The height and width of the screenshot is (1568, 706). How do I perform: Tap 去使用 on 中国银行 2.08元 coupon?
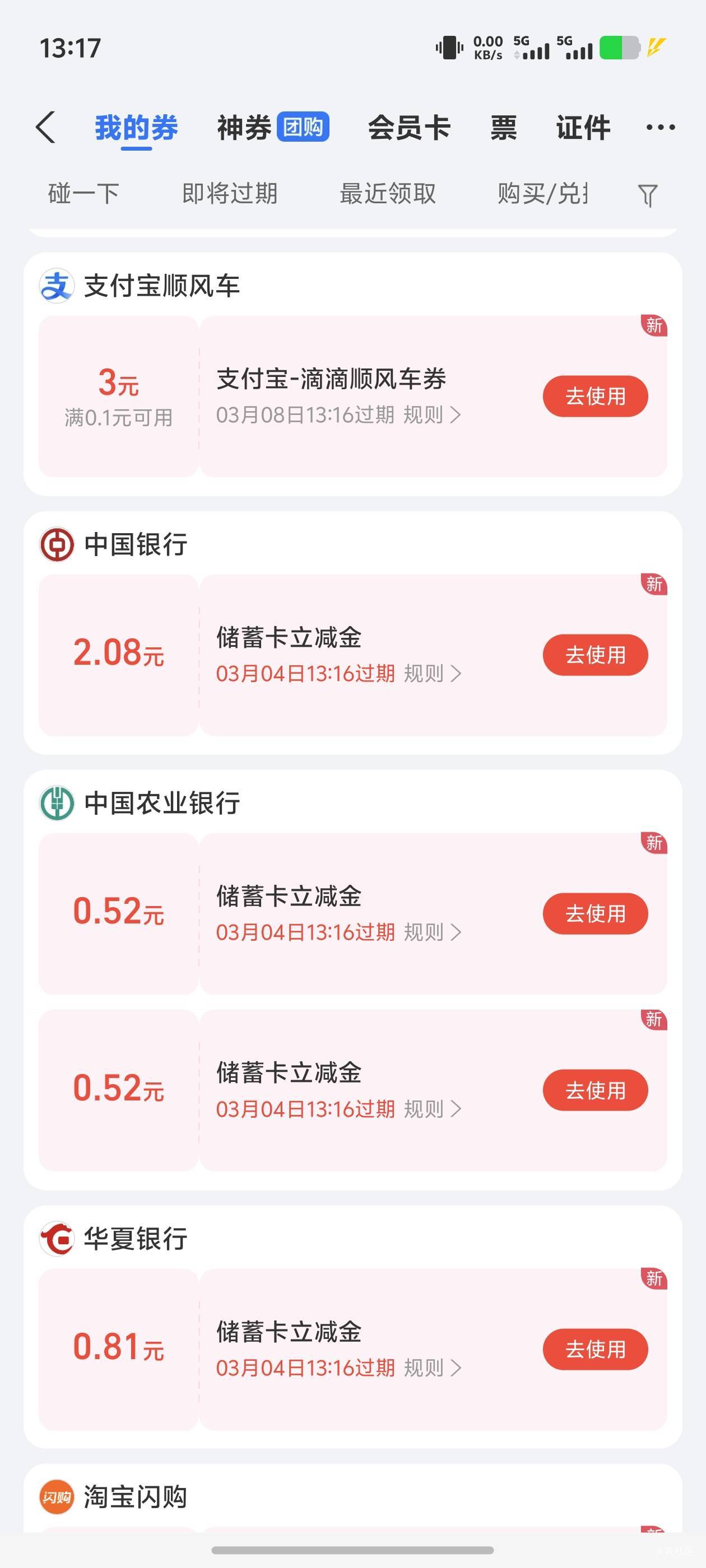(x=595, y=655)
